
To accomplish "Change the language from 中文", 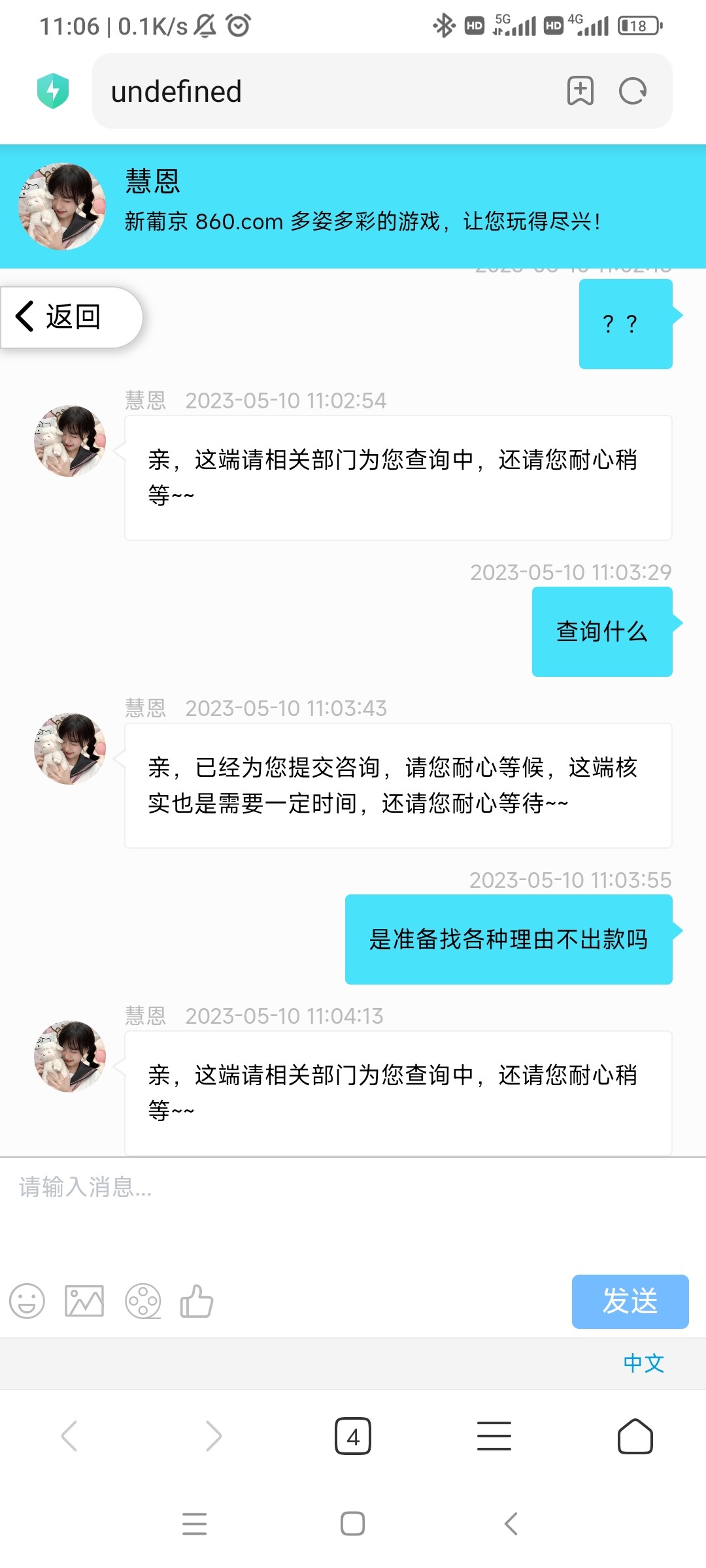I will [643, 1364].
